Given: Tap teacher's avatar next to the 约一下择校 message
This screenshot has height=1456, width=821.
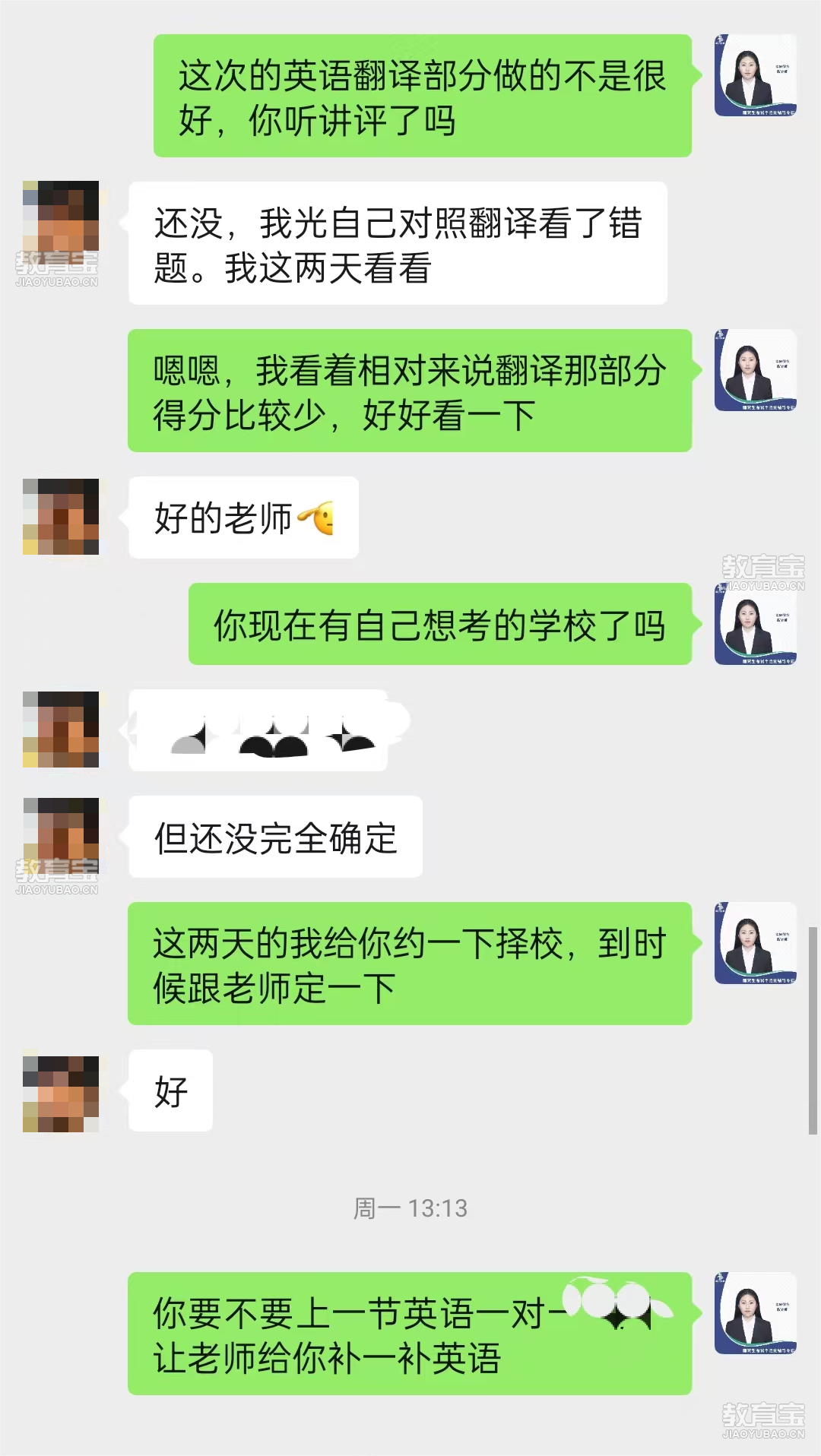Looking at the screenshot, I should 755,943.
